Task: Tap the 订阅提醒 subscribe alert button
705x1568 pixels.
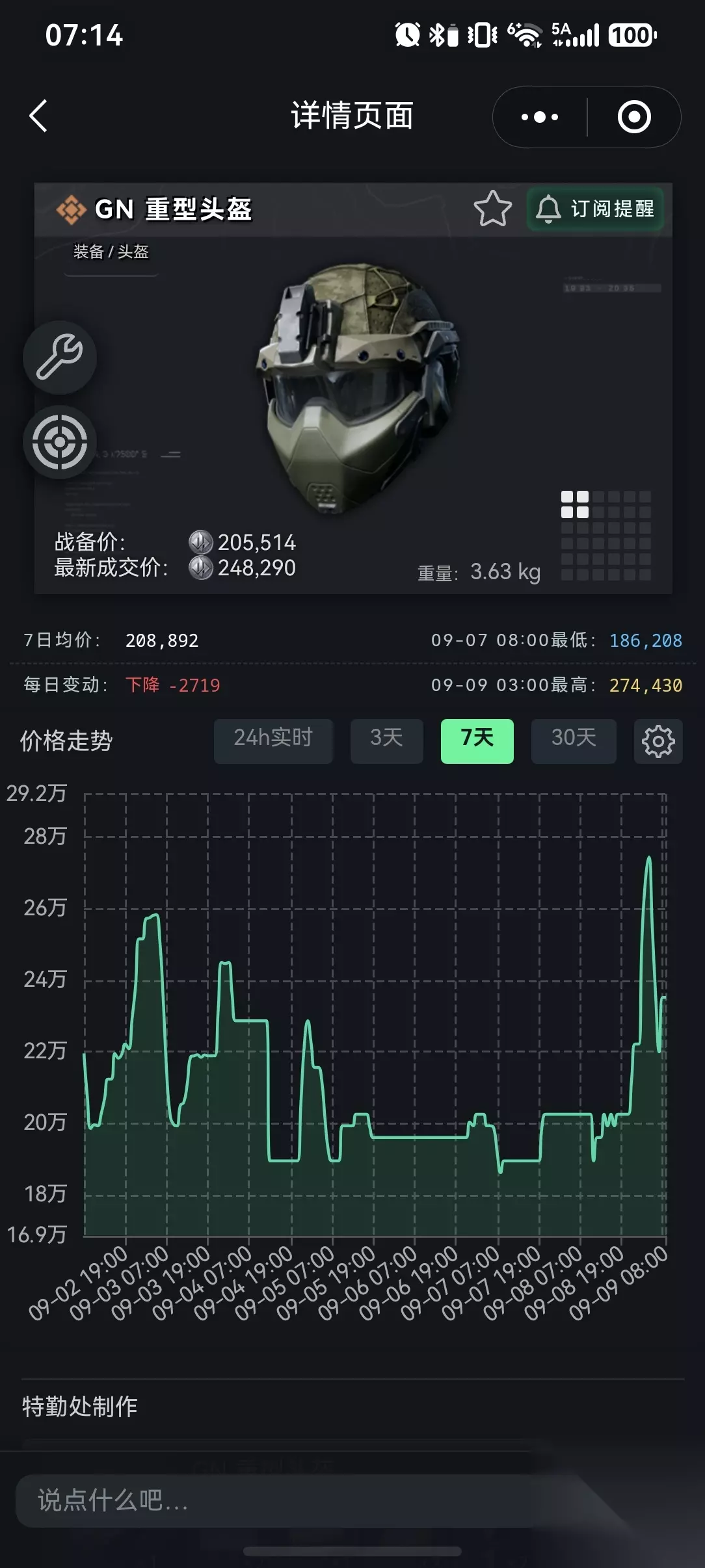Action: 595,209
